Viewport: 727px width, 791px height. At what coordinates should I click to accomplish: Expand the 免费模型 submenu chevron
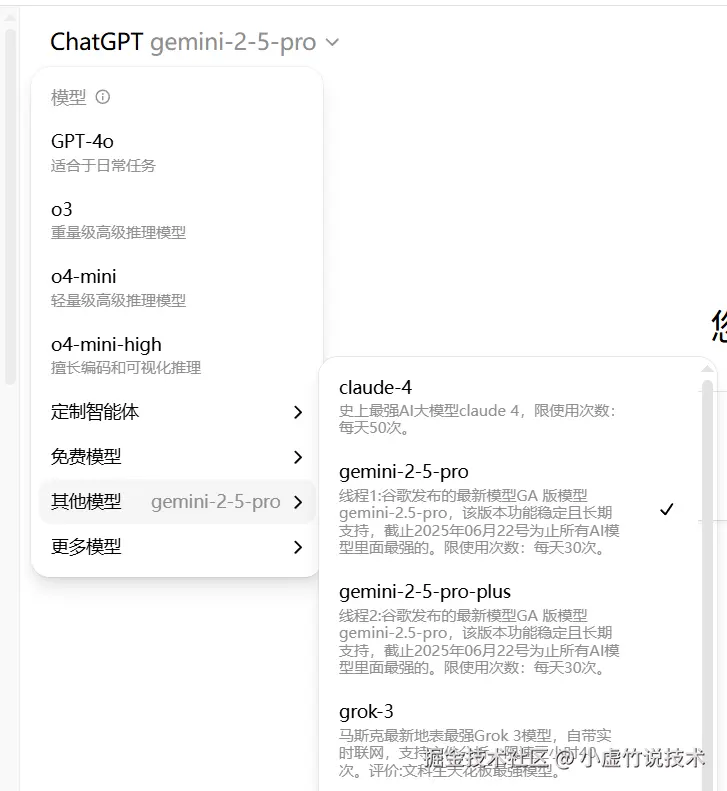click(297, 457)
